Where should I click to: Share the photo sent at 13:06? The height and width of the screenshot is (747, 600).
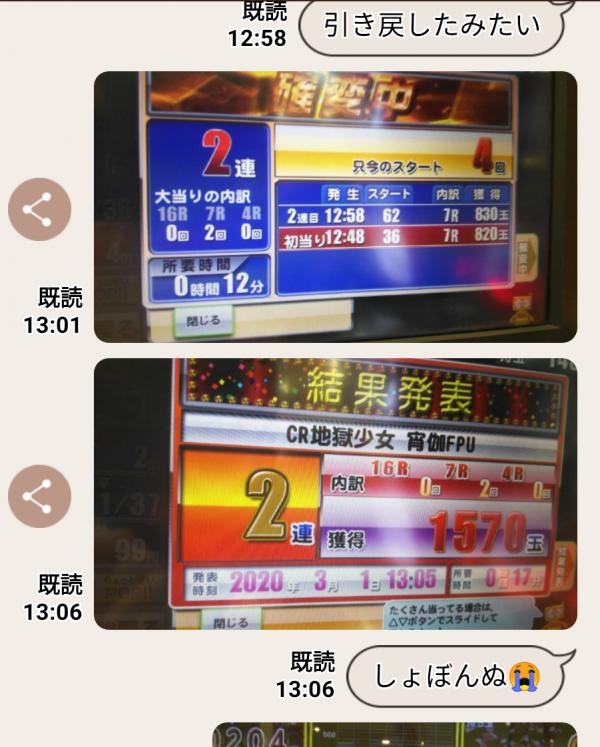(39, 497)
